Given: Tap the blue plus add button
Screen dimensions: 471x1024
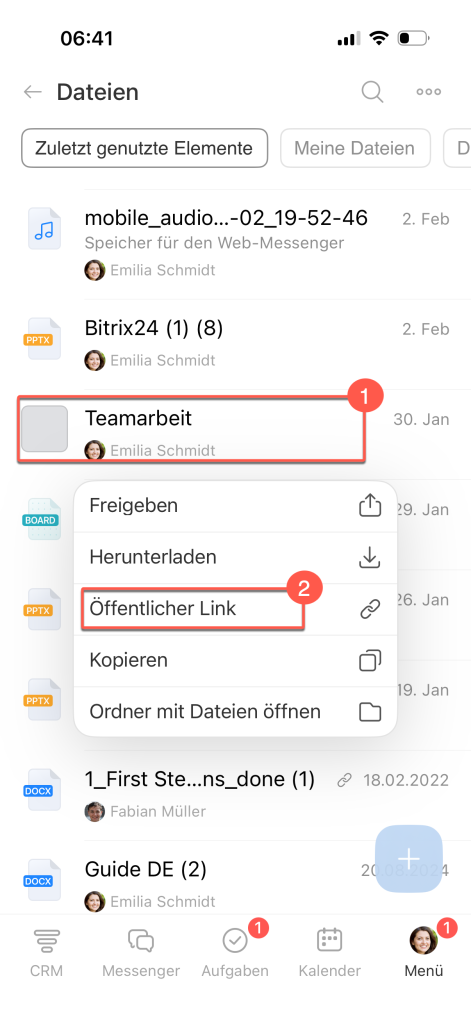Looking at the screenshot, I should pyautogui.click(x=409, y=859).
